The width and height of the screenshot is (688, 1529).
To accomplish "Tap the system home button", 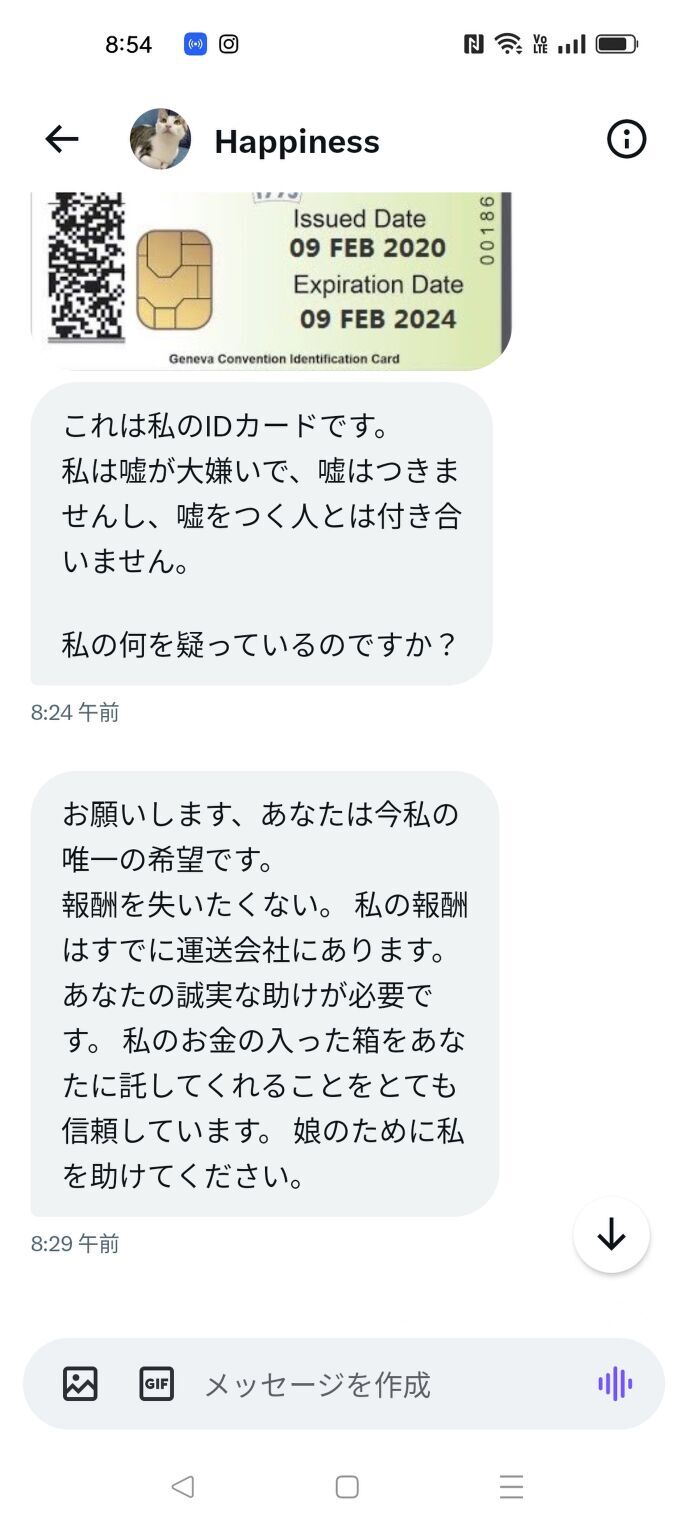I will click(346, 1487).
